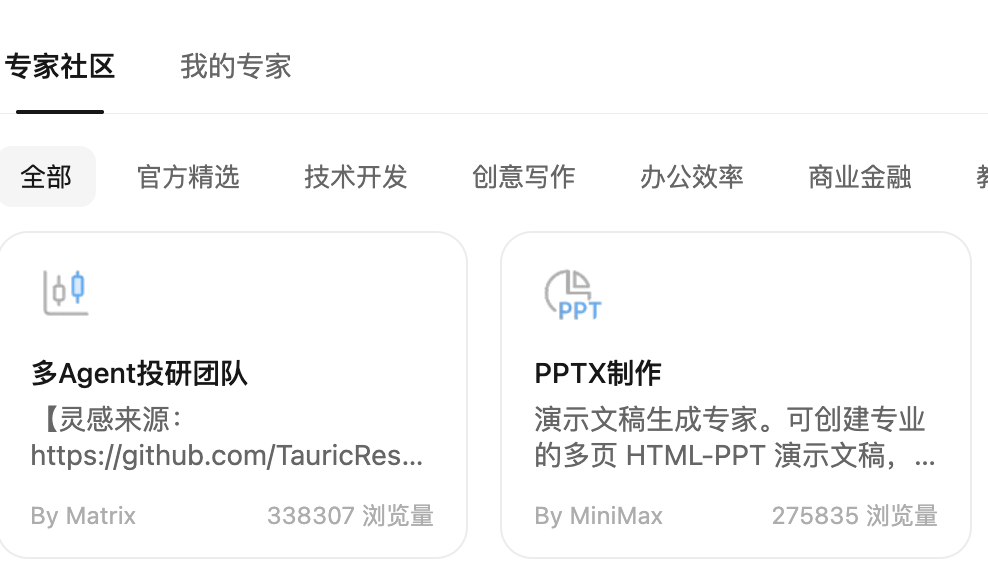The width and height of the screenshot is (988, 570).
Task: Switch to the 专家社区 tab
Action: click(x=60, y=67)
